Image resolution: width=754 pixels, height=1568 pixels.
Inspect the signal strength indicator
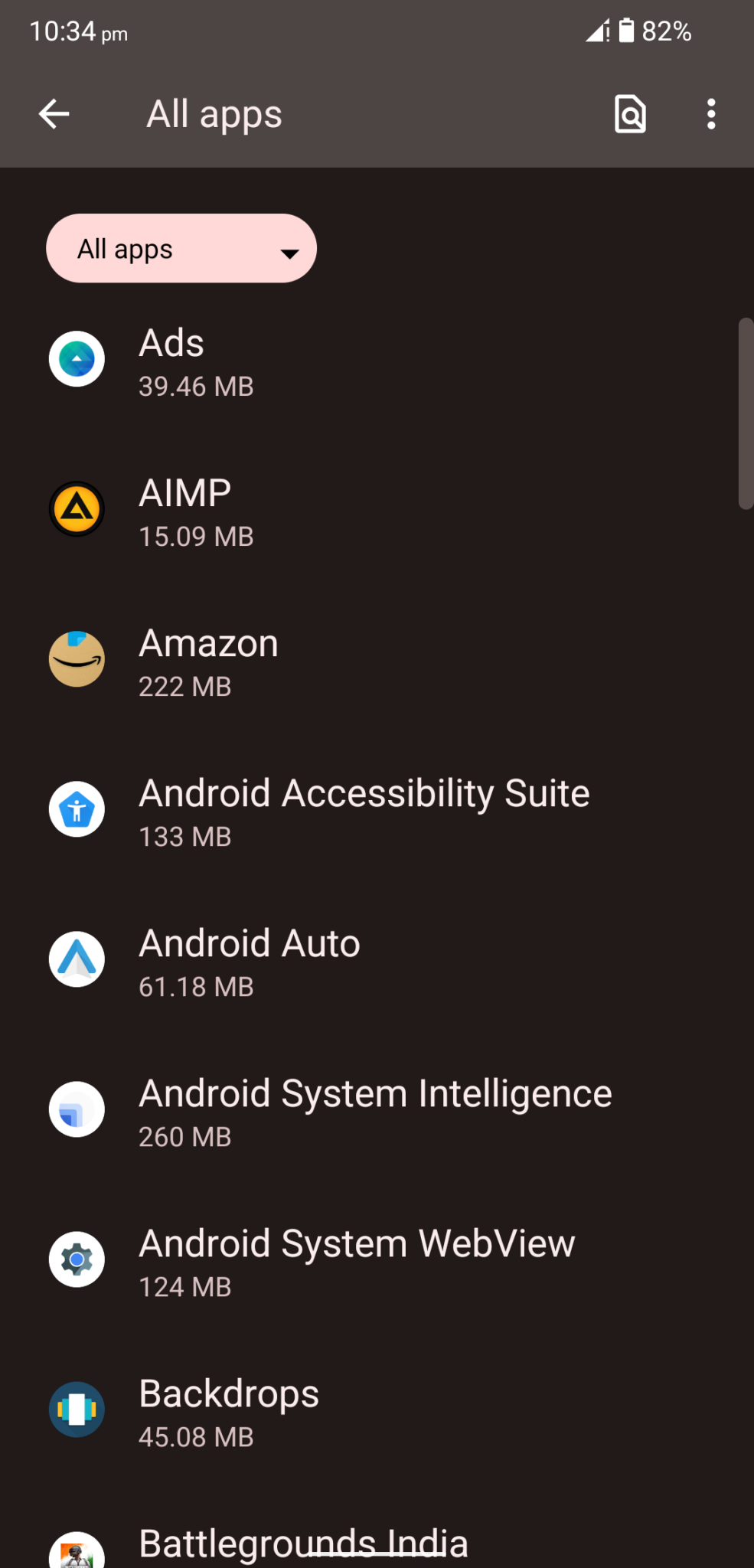point(596,31)
